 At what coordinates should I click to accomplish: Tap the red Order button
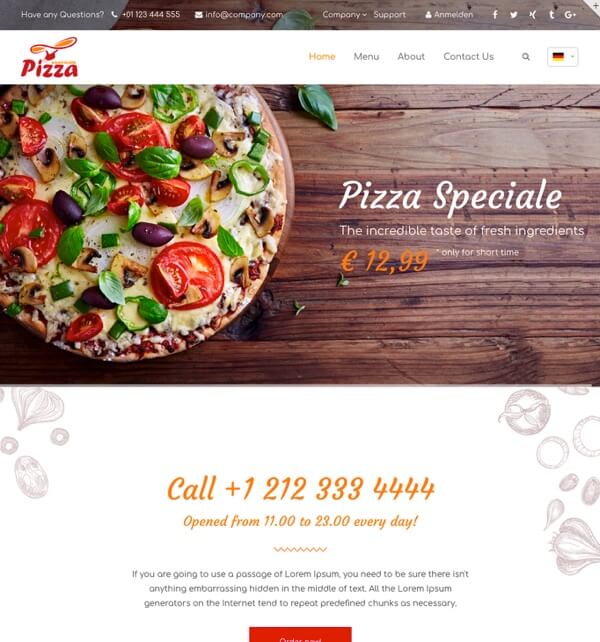[300, 635]
